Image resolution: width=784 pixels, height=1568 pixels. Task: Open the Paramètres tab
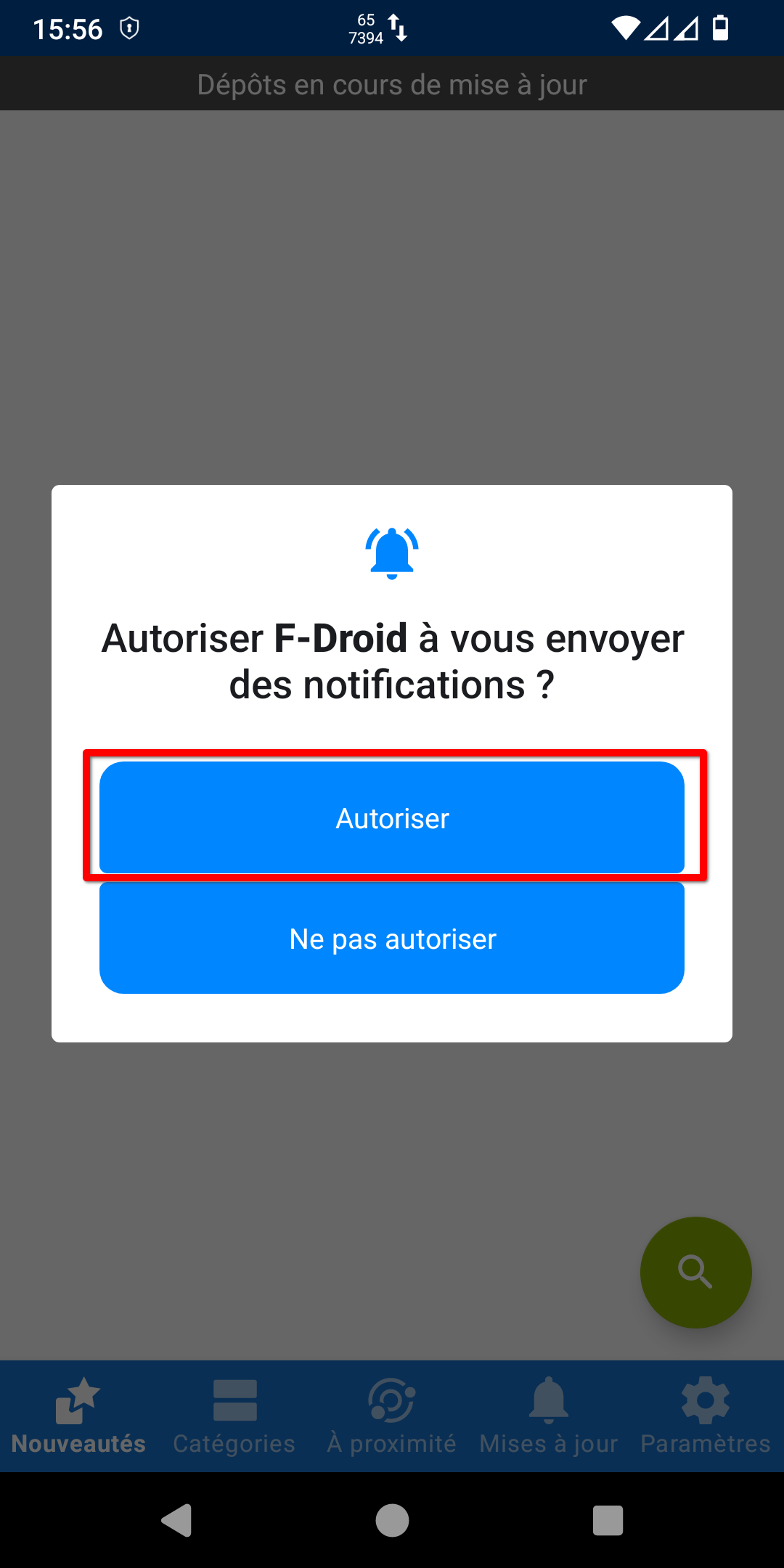point(704,1419)
